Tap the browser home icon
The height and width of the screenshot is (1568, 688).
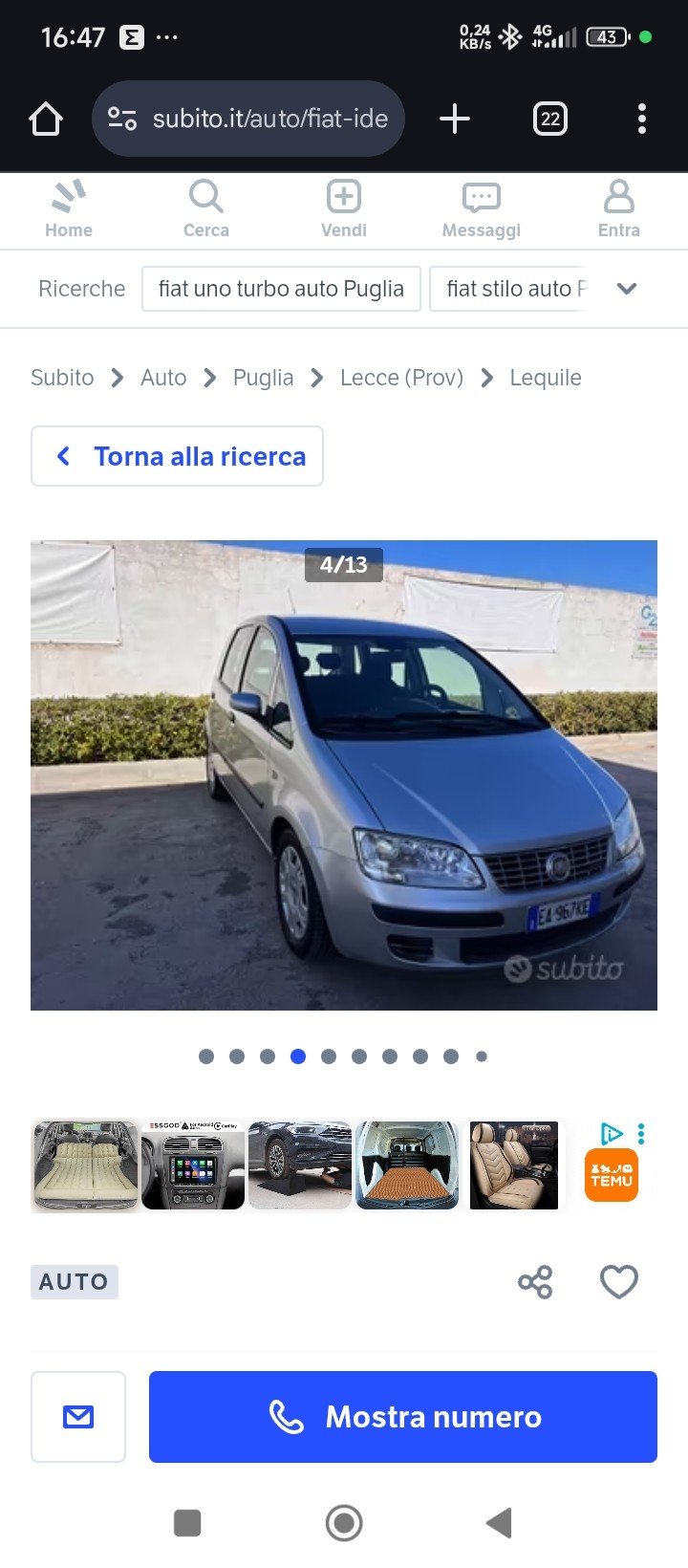45,119
